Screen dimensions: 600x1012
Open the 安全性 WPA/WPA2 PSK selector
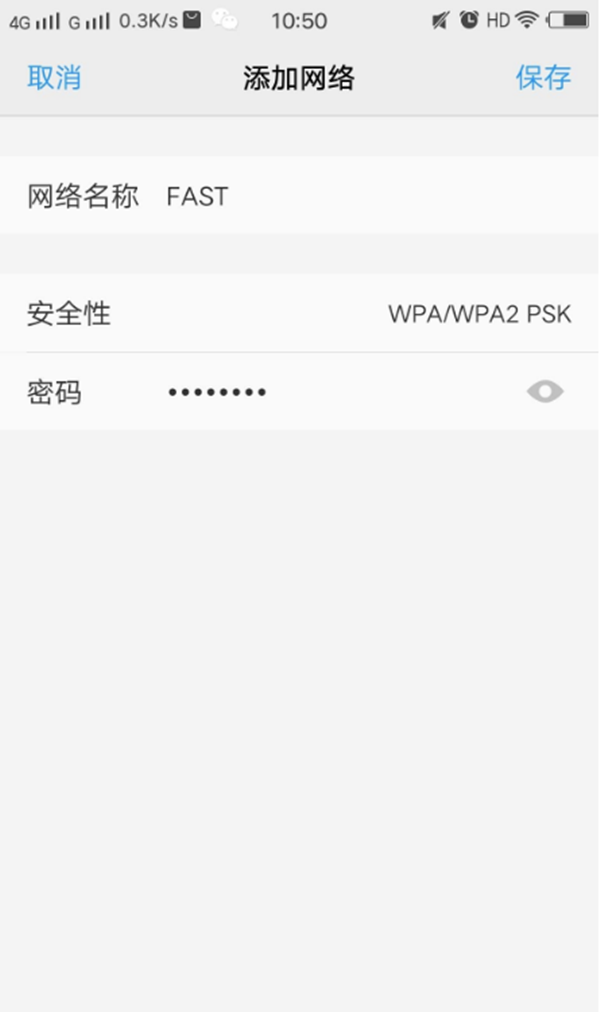coord(479,314)
